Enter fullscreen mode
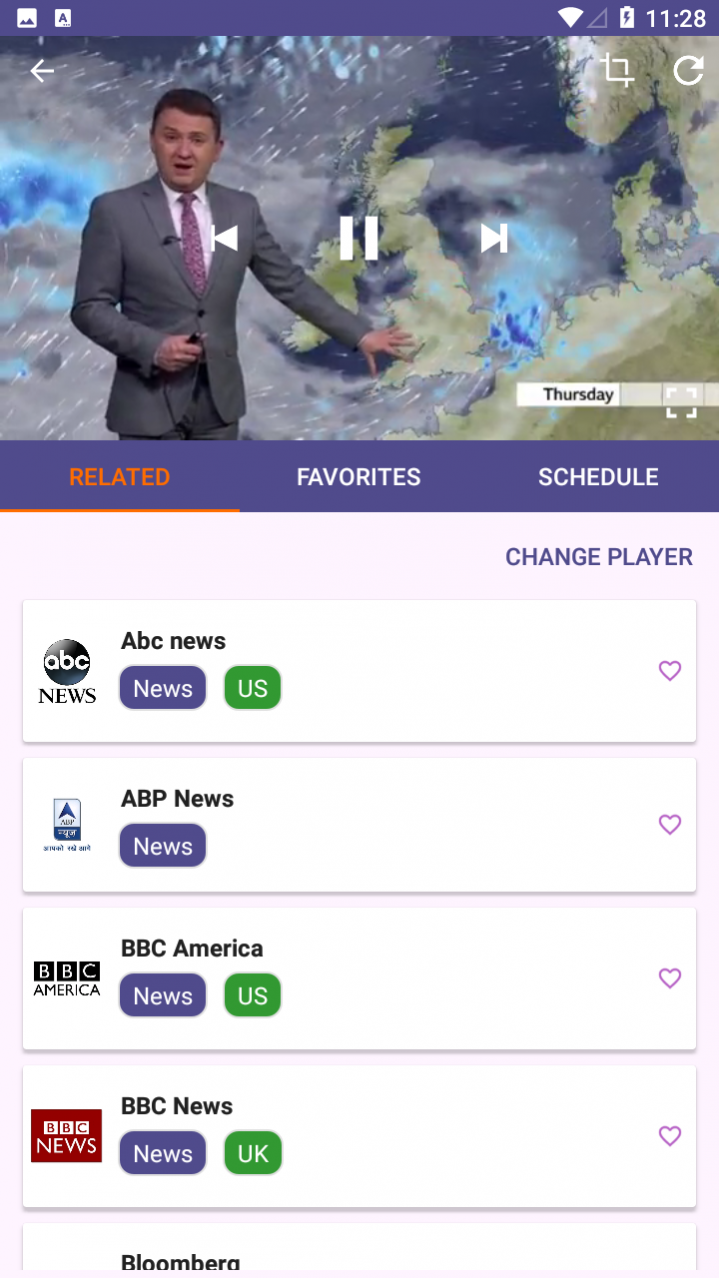The image size is (719, 1278). coord(681,402)
